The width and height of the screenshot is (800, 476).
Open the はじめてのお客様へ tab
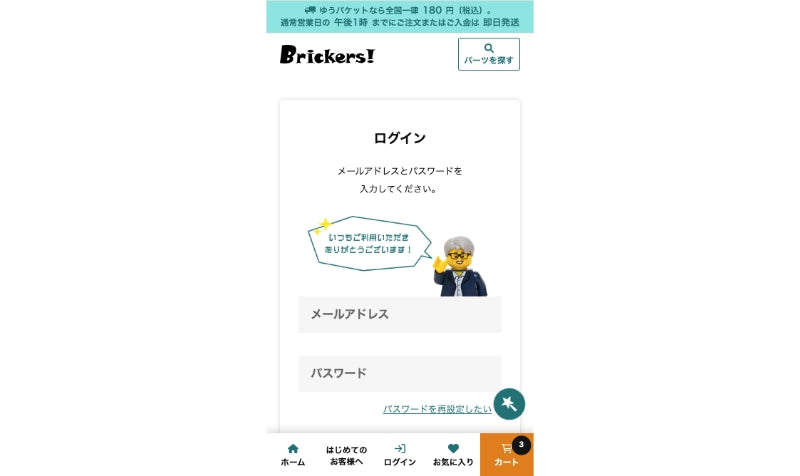click(x=346, y=455)
